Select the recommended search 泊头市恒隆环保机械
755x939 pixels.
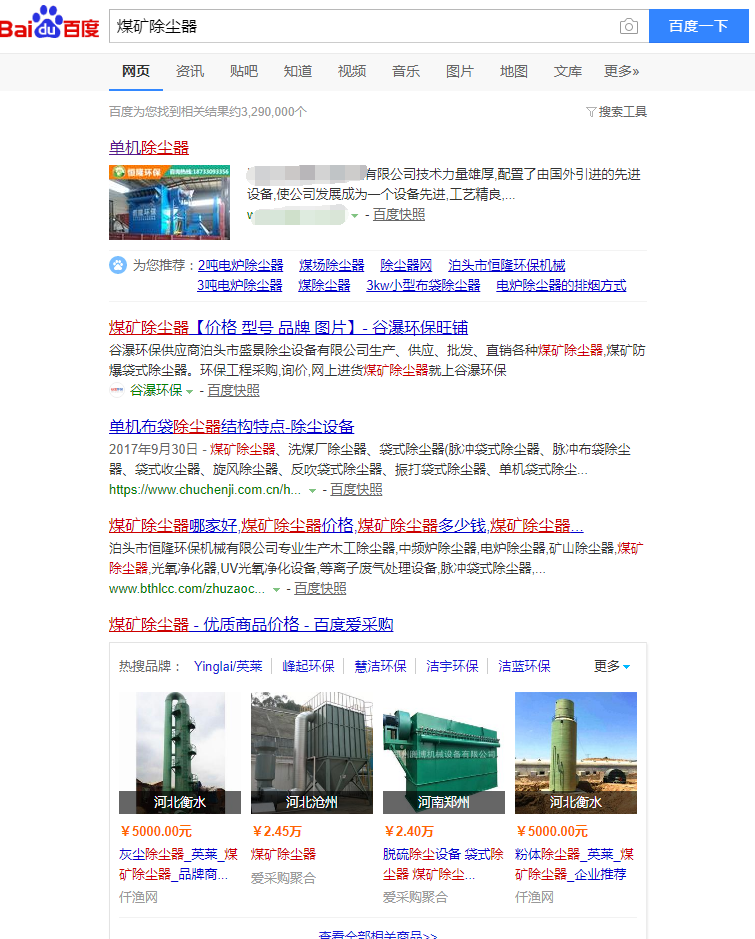pos(506,265)
